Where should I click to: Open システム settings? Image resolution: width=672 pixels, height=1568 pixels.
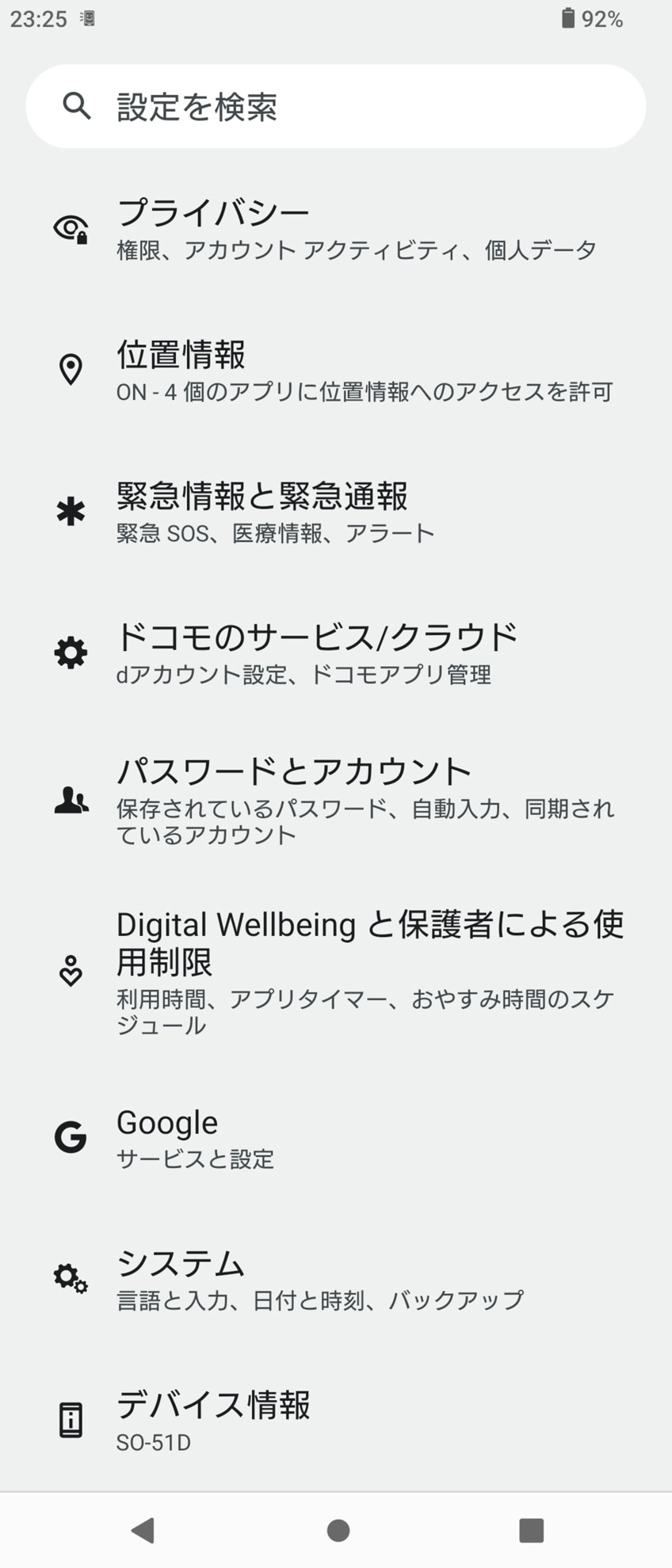coord(336,1278)
